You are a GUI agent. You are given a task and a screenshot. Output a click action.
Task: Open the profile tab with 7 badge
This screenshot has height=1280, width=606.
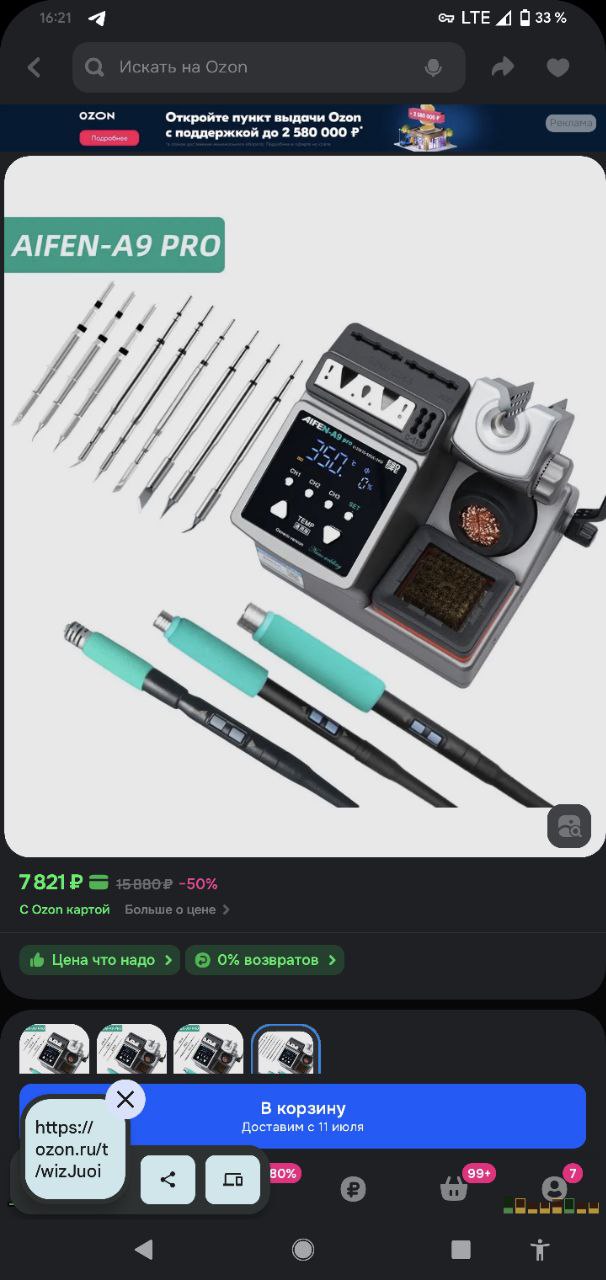click(554, 1187)
